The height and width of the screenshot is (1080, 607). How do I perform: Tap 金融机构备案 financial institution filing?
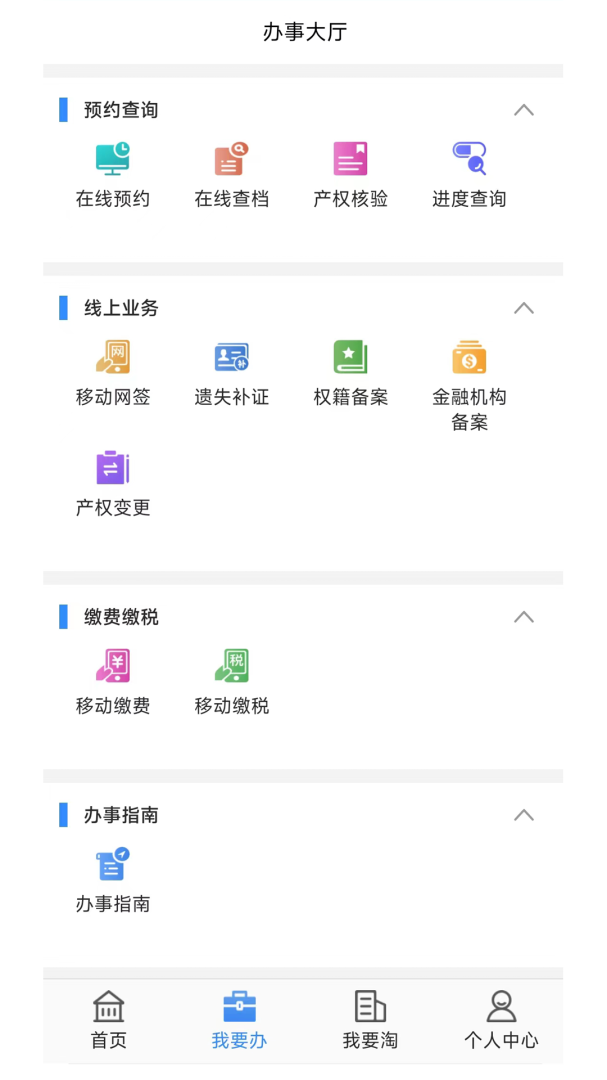click(469, 383)
